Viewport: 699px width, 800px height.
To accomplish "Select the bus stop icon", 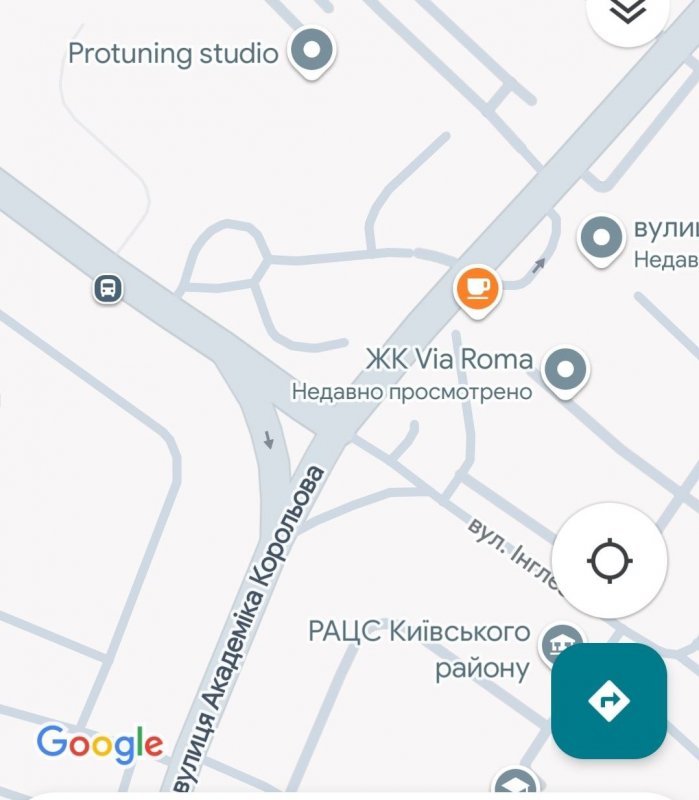I will [x=108, y=289].
